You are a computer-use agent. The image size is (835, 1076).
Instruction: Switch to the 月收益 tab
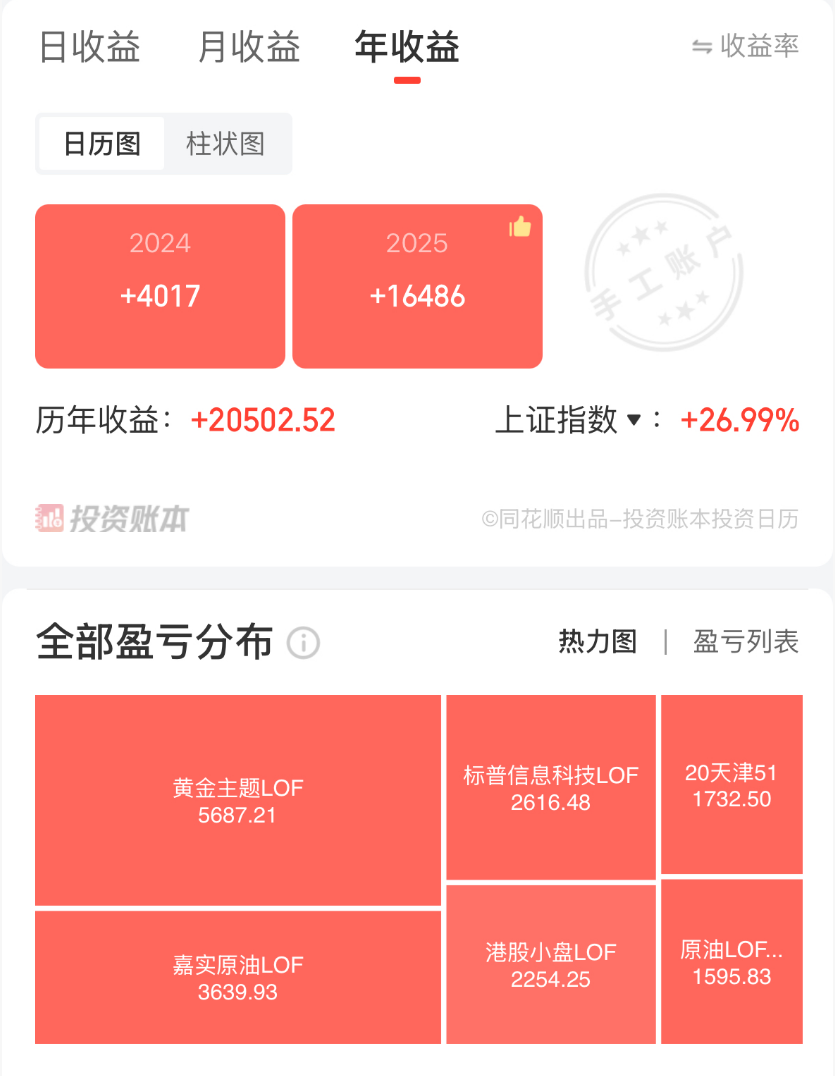point(249,47)
